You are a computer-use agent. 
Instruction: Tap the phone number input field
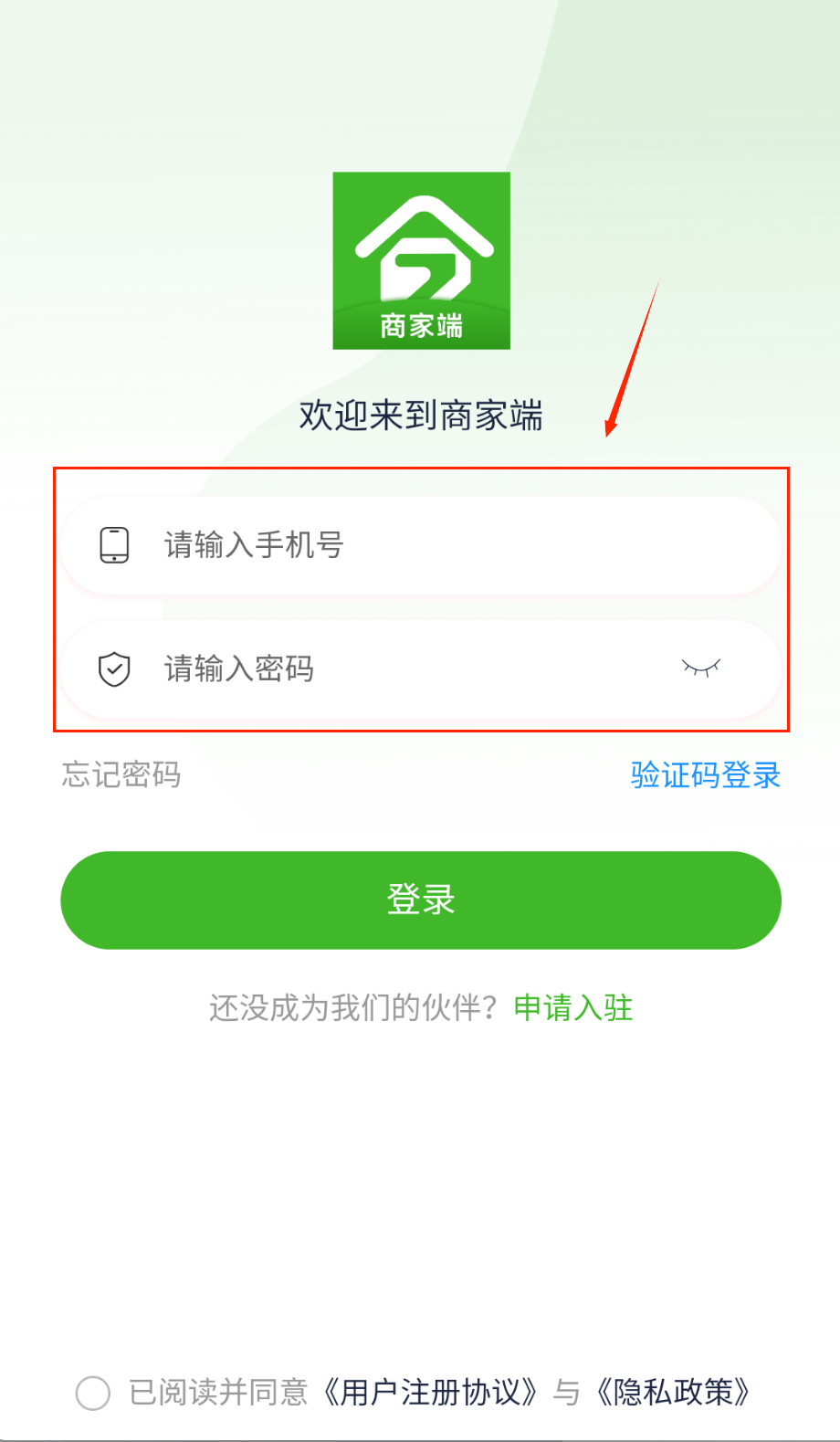coord(420,545)
